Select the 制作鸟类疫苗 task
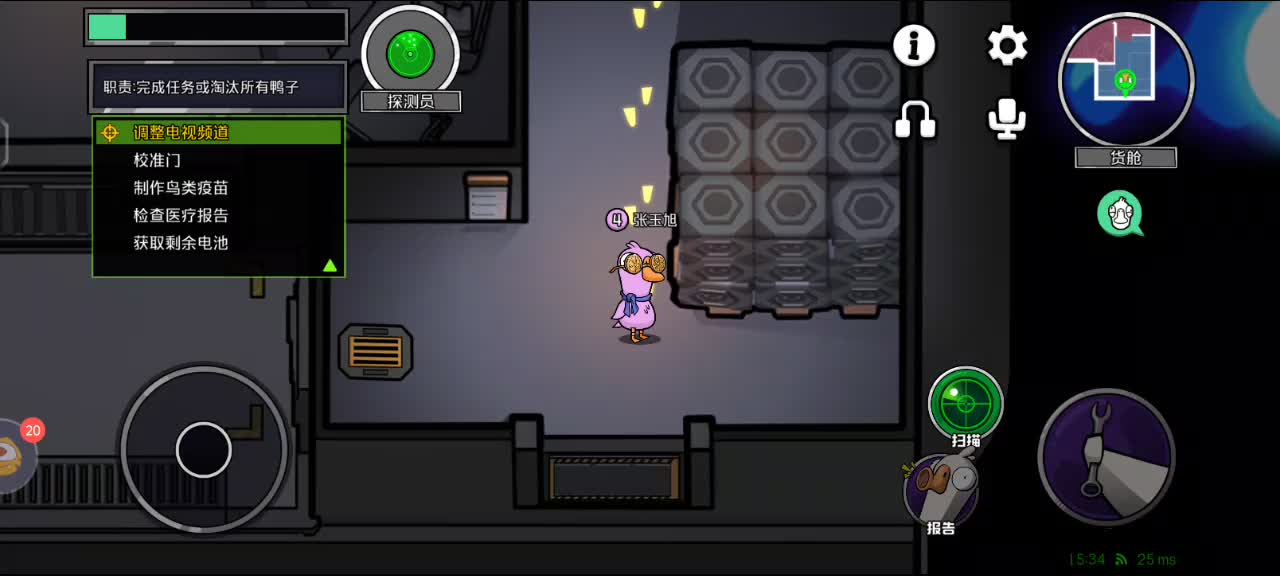 [181, 188]
